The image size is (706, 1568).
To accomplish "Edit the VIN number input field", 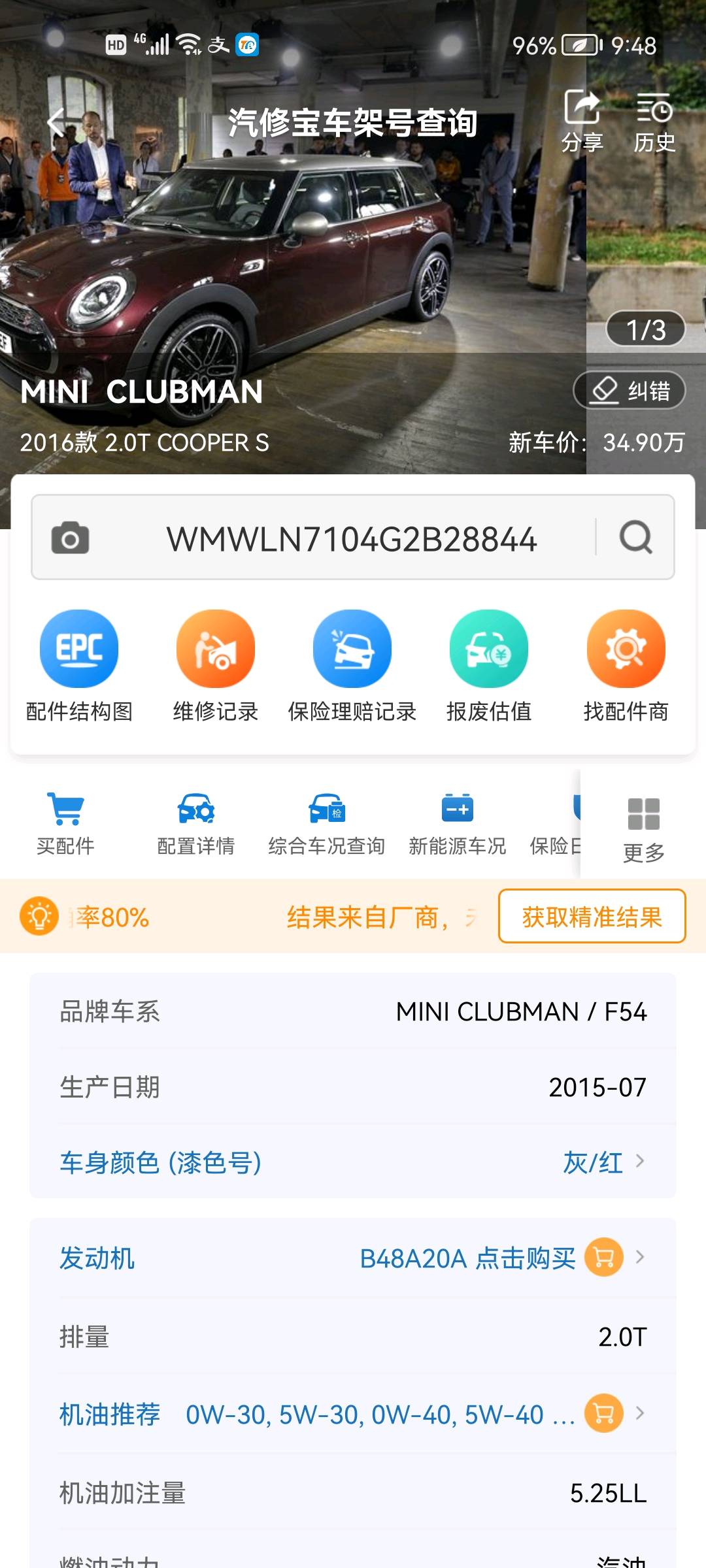I will 351,539.
